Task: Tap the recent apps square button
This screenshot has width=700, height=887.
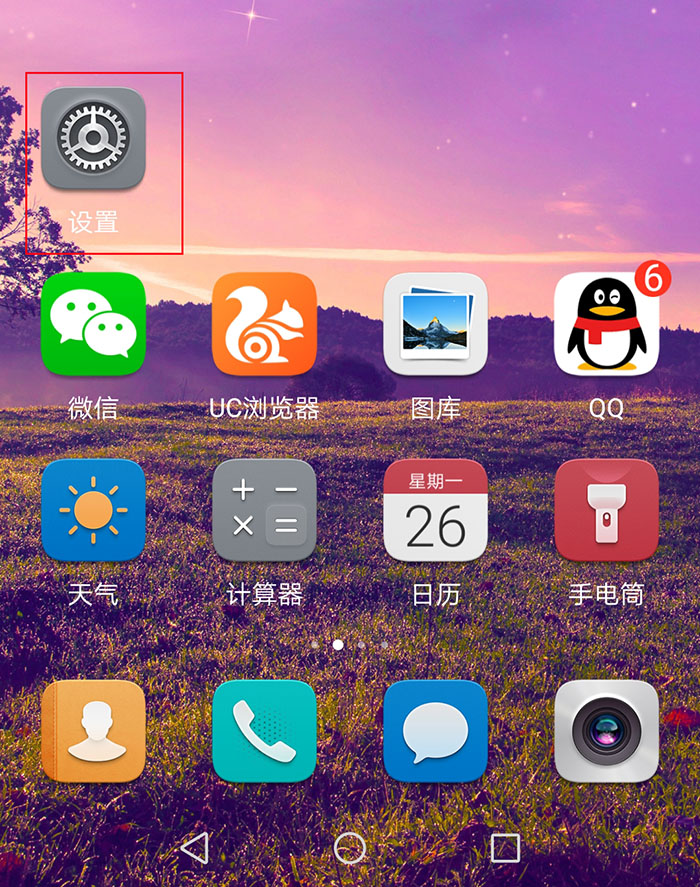Action: tap(505, 848)
